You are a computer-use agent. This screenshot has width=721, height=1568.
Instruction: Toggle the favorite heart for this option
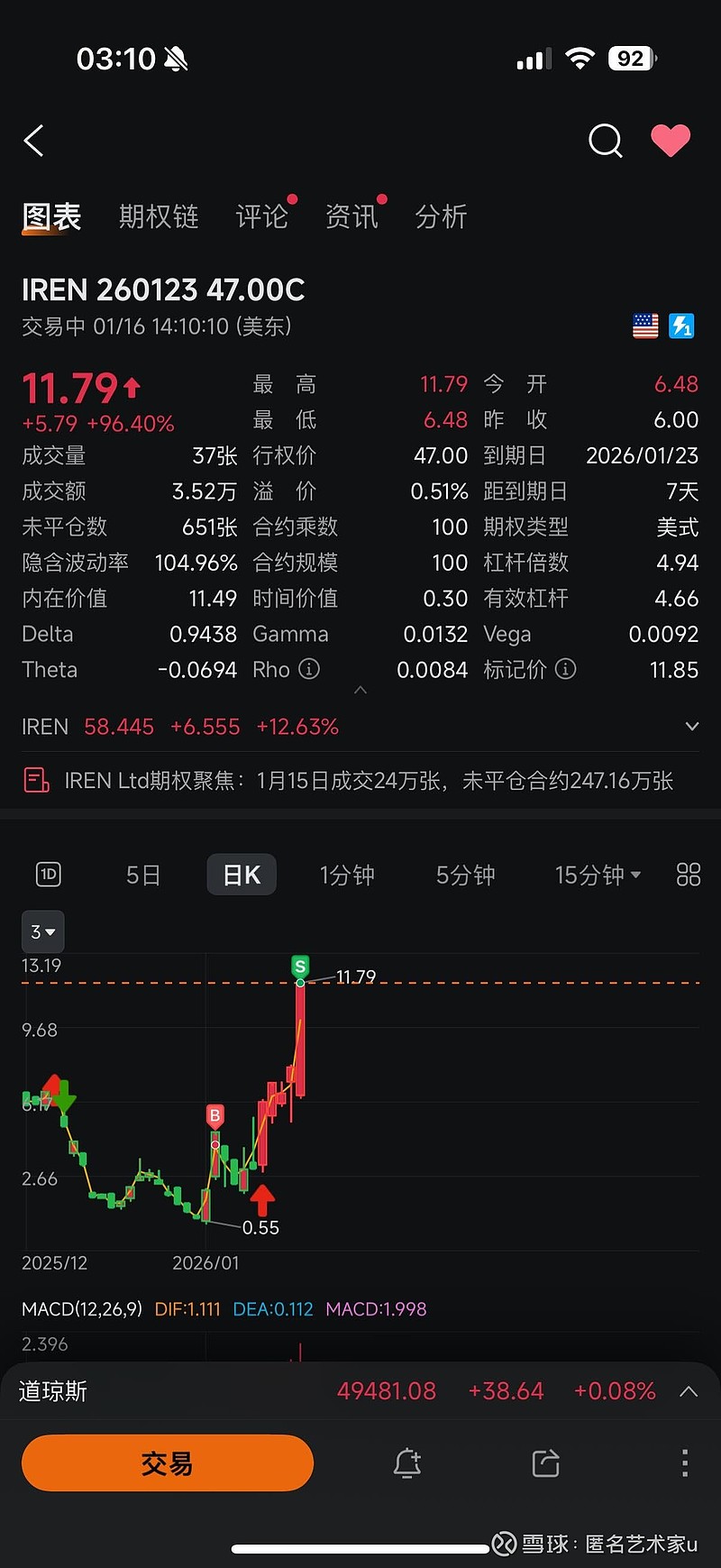671,141
